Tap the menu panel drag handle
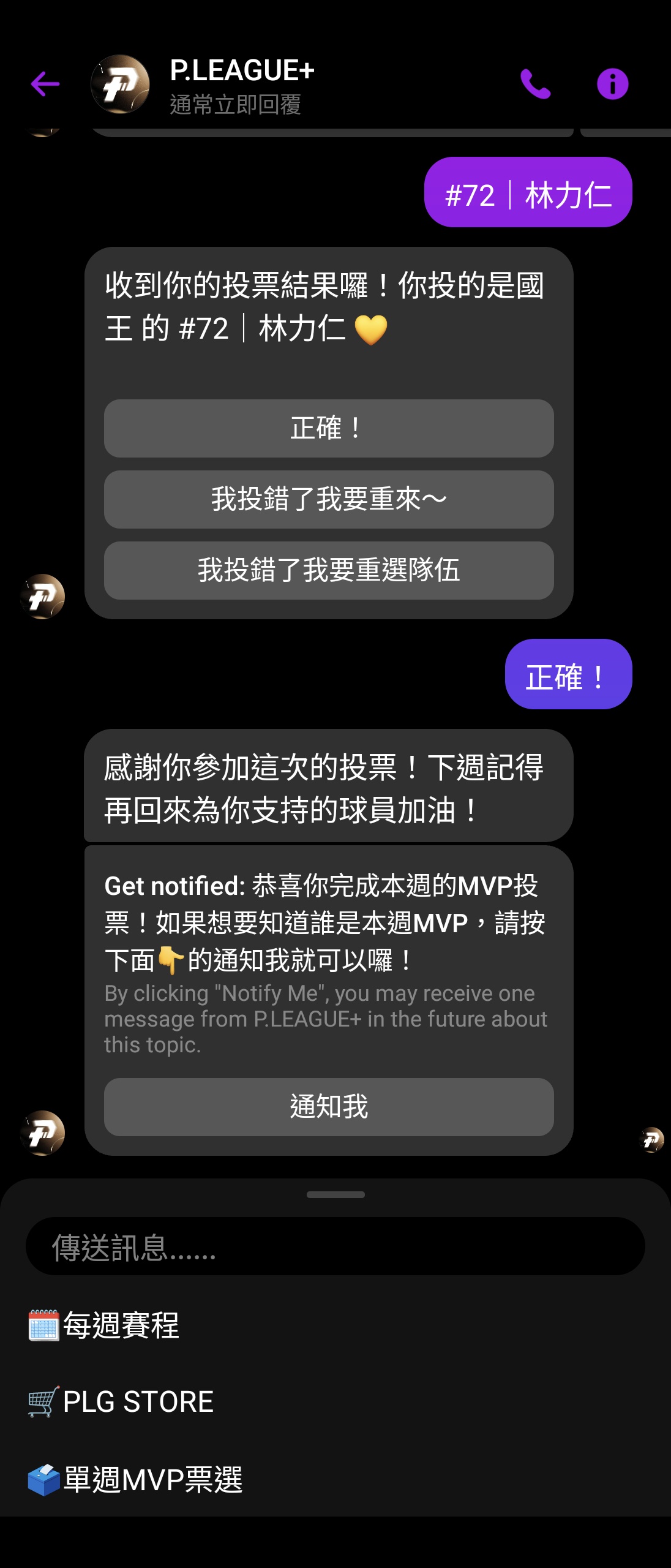Viewport: 671px width, 1568px height. click(335, 1194)
